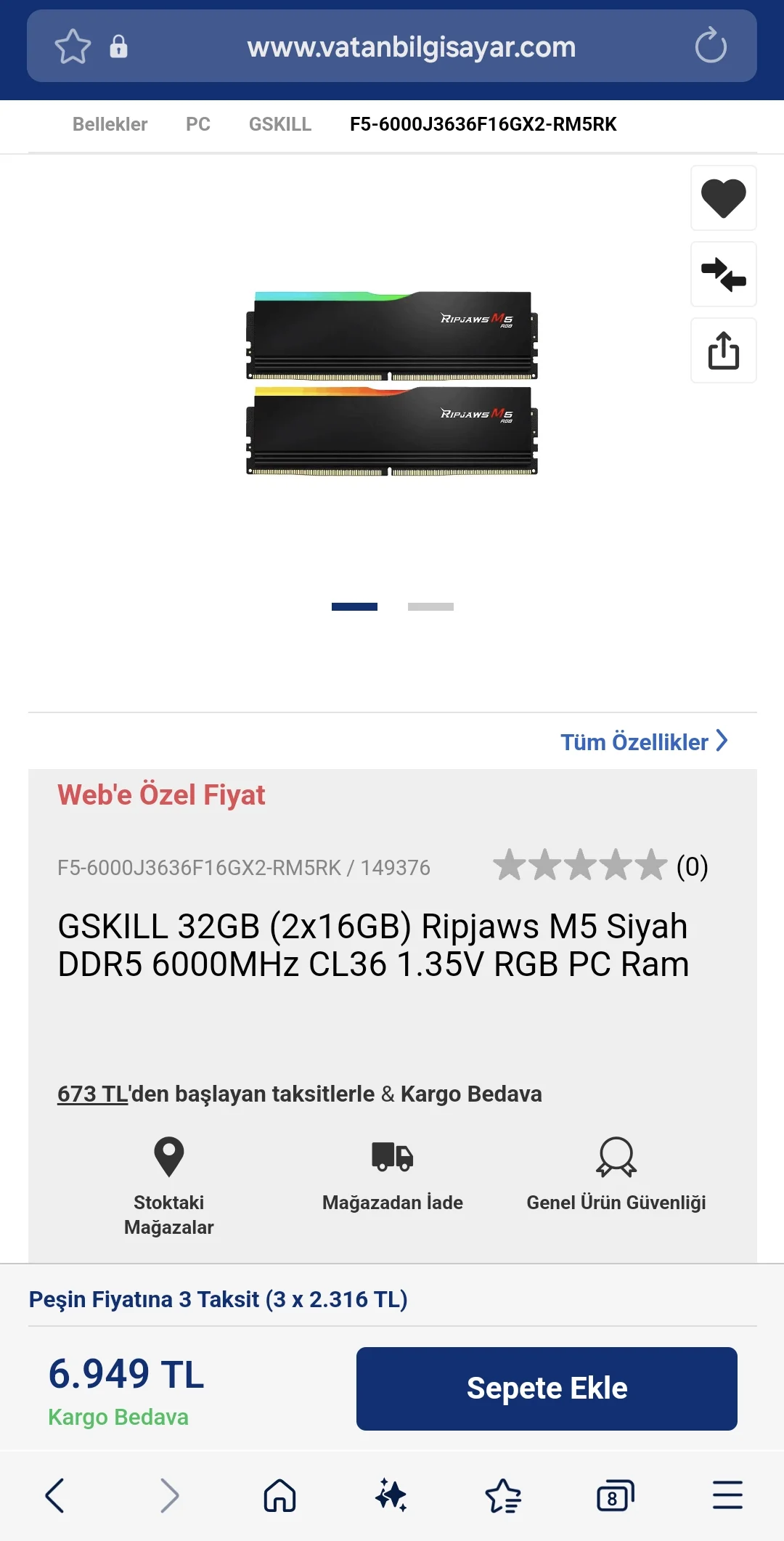Open the PC breadcrumb category
This screenshot has width=784, height=1541.
point(197,124)
